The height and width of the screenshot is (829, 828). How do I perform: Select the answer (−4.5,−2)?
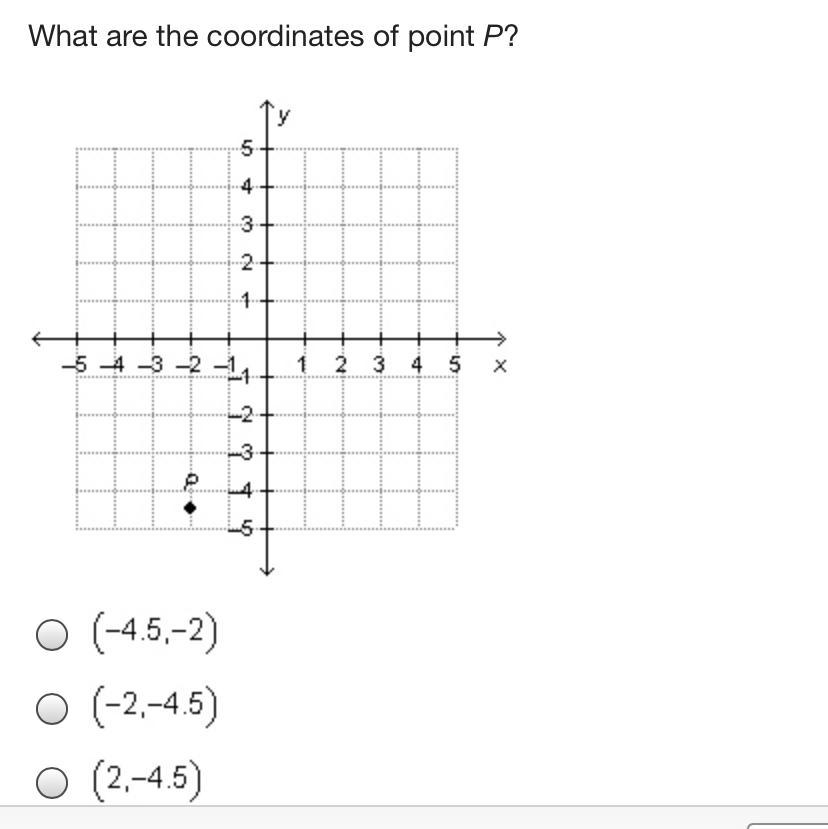click(51, 634)
